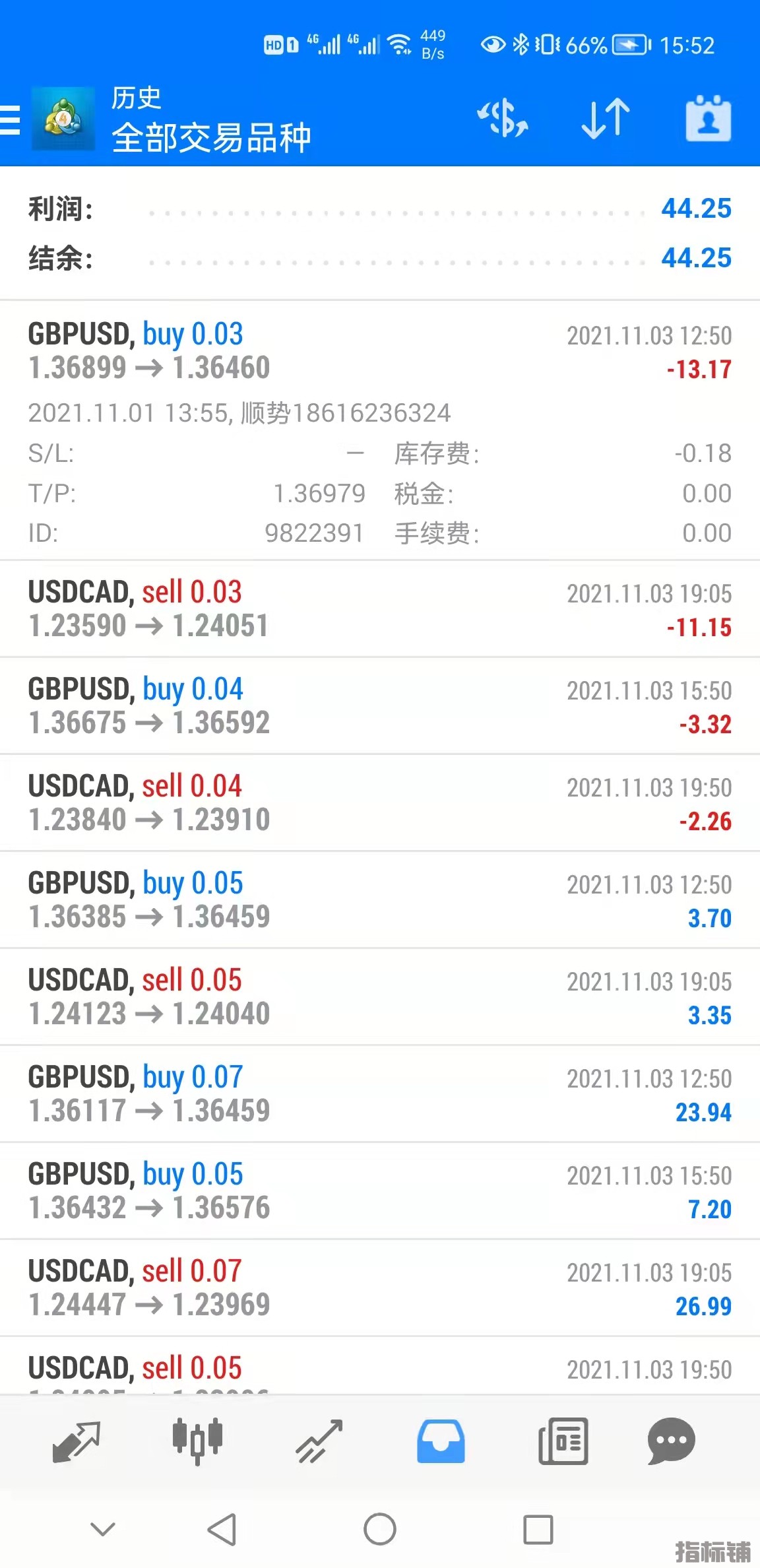Image resolution: width=760 pixels, height=1568 pixels.
Task: Expand GBPUSD buy 0.05 trade with 7.20 profit
Action: [x=380, y=1191]
